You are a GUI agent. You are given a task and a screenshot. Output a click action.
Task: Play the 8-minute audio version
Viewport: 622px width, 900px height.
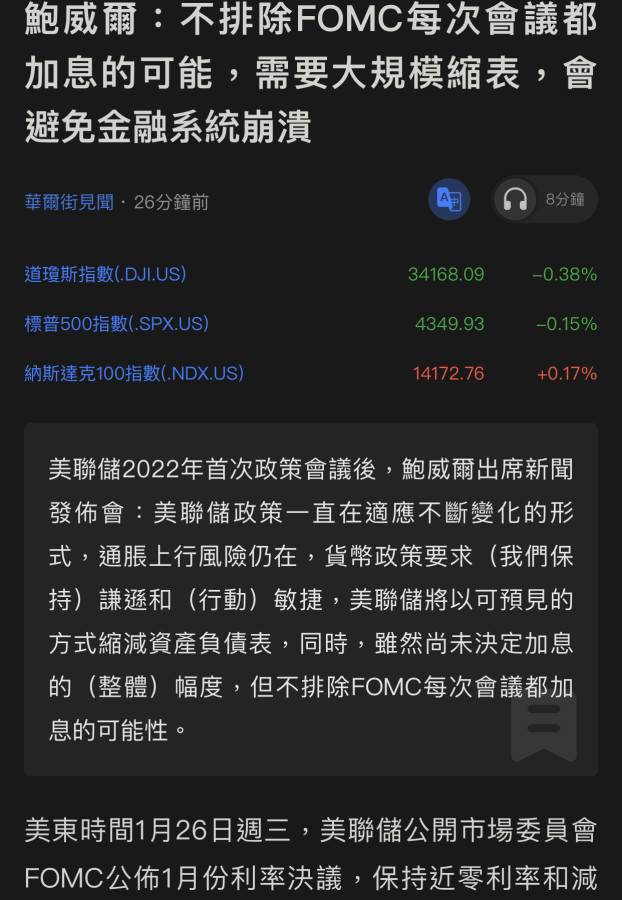(544, 200)
